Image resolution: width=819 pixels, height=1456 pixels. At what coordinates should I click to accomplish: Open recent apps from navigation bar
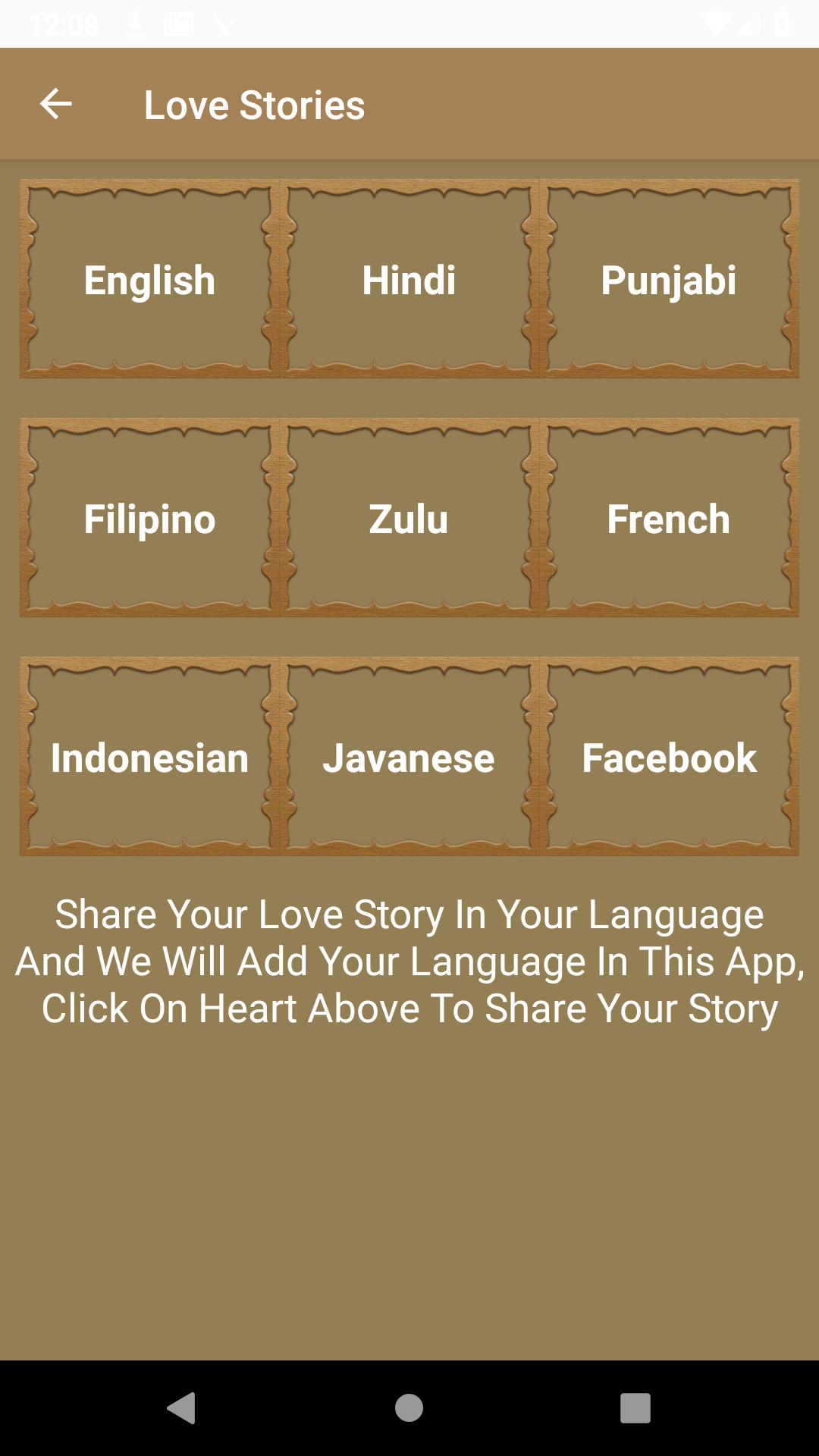click(x=635, y=1408)
